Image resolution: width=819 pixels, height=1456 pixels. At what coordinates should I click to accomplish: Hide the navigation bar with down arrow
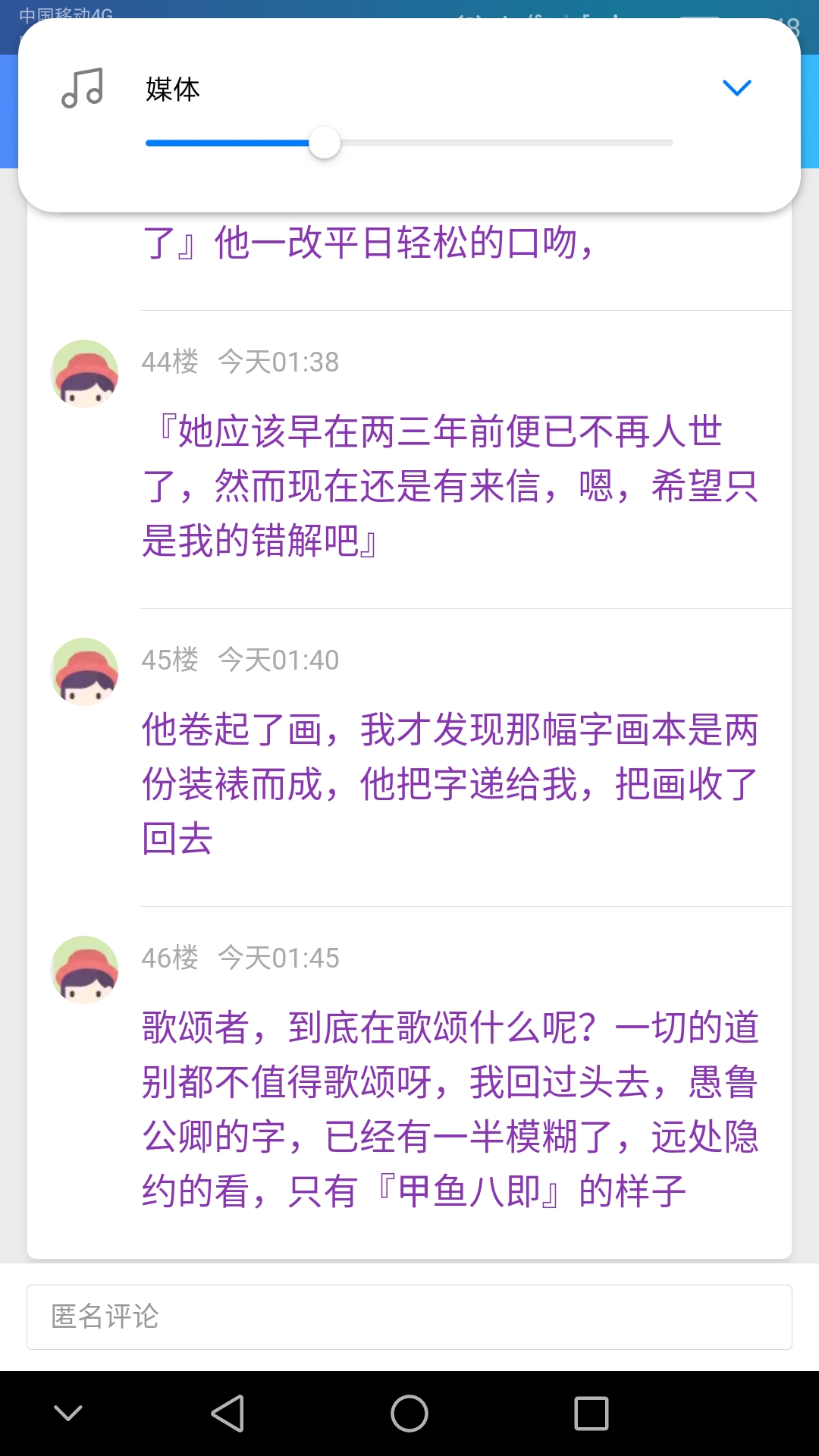[x=68, y=1414]
